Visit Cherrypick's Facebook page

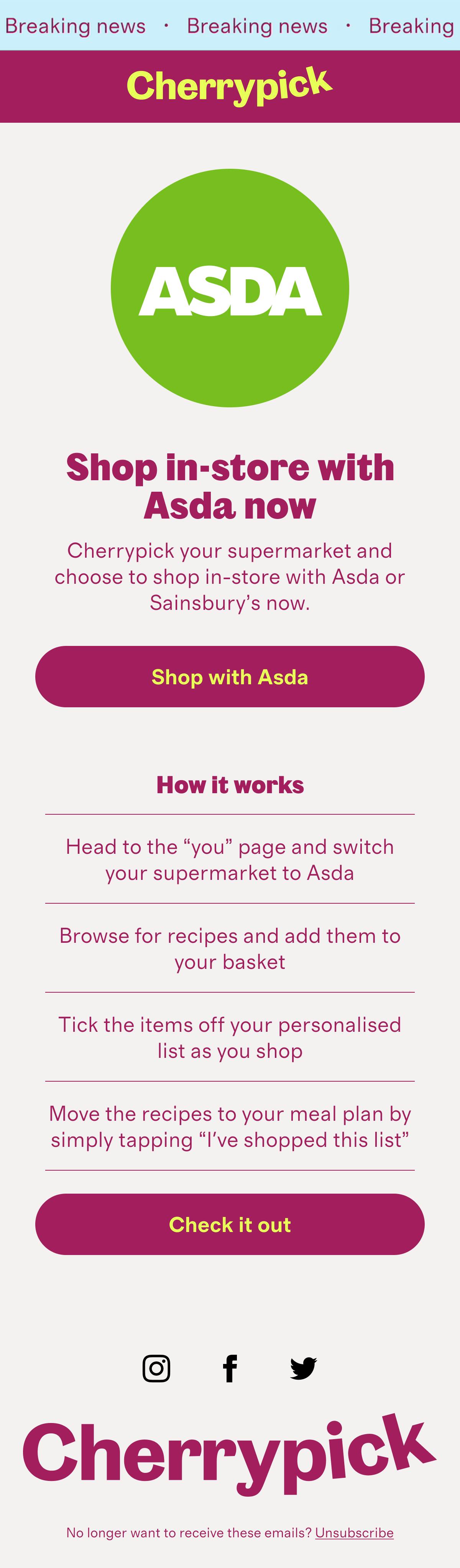tap(230, 1369)
